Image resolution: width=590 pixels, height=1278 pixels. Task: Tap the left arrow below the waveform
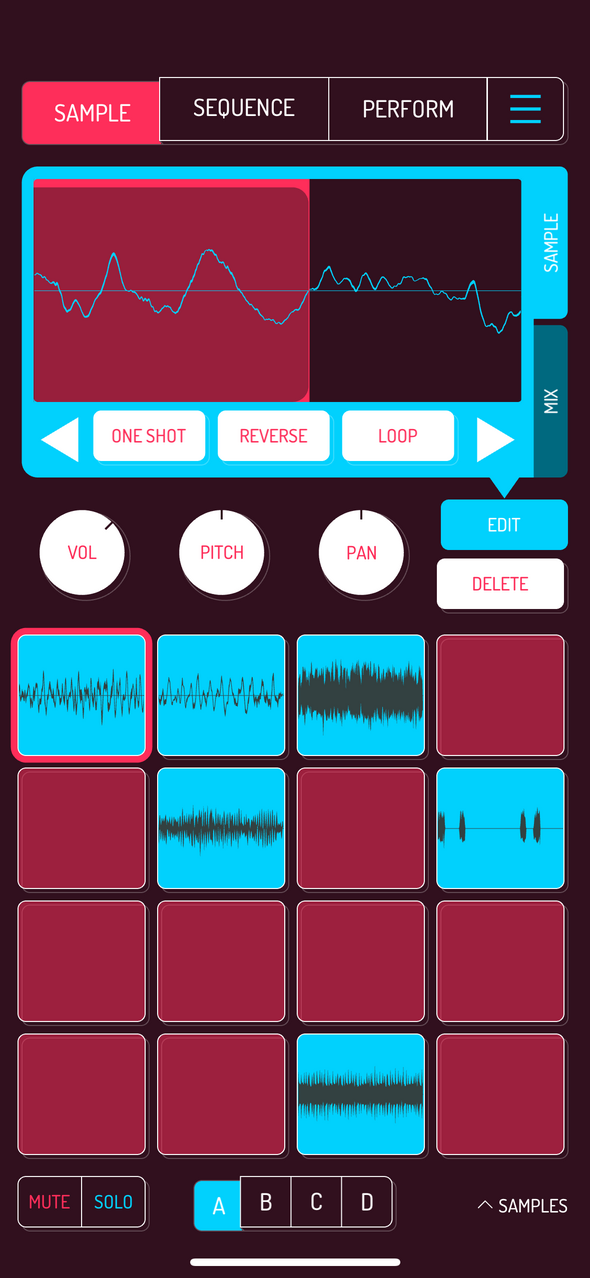(x=60, y=439)
